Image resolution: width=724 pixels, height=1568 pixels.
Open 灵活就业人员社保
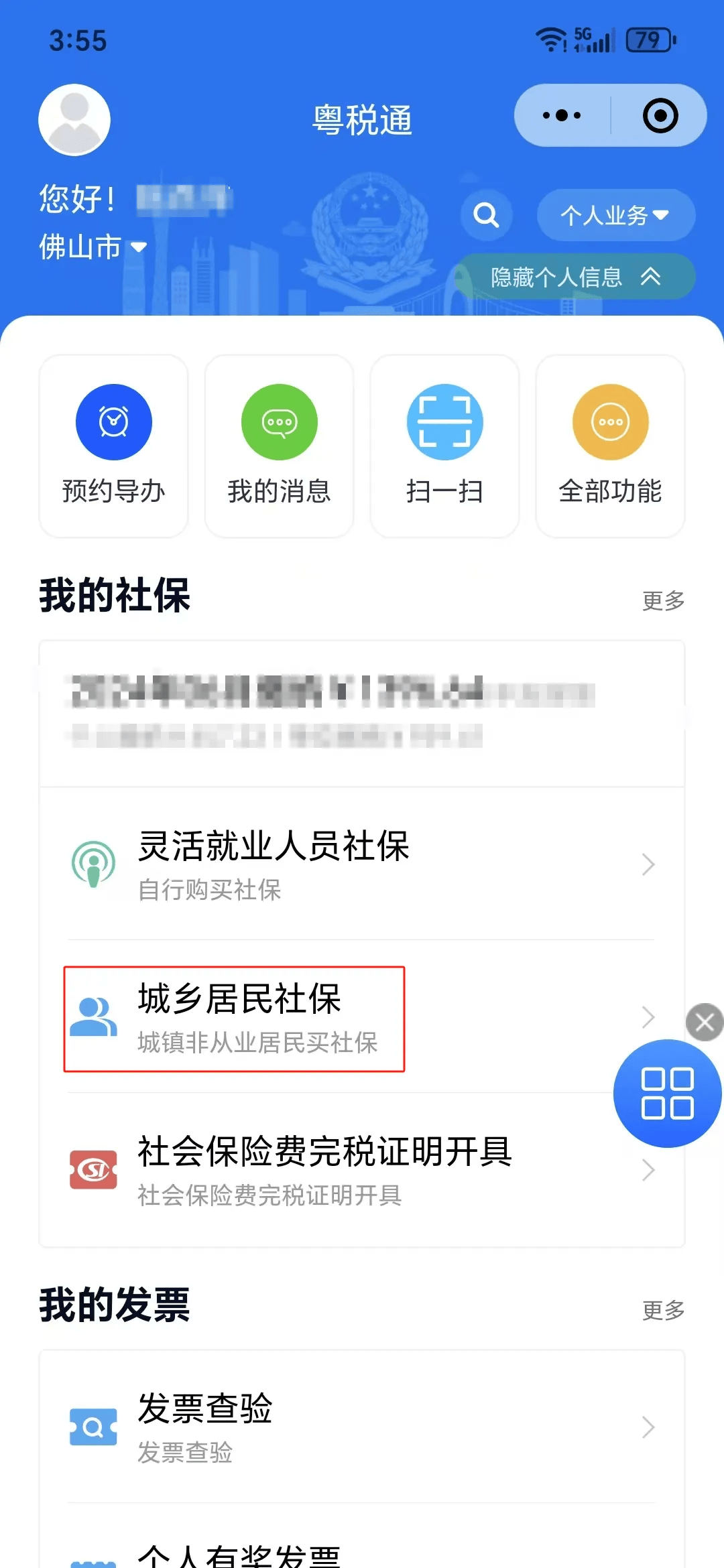362,864
